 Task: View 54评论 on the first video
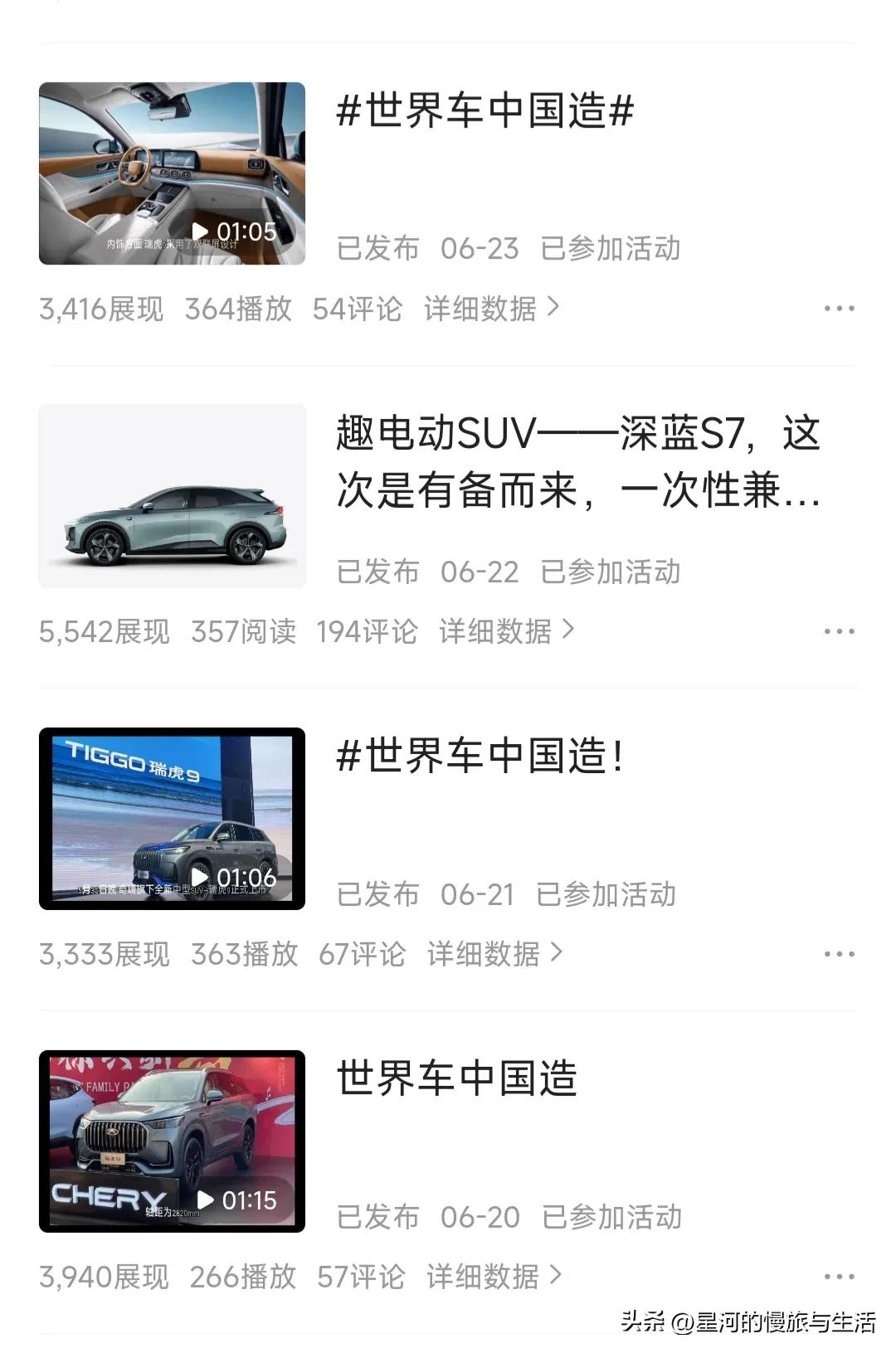pyautogui.click(x=357, y=307)
